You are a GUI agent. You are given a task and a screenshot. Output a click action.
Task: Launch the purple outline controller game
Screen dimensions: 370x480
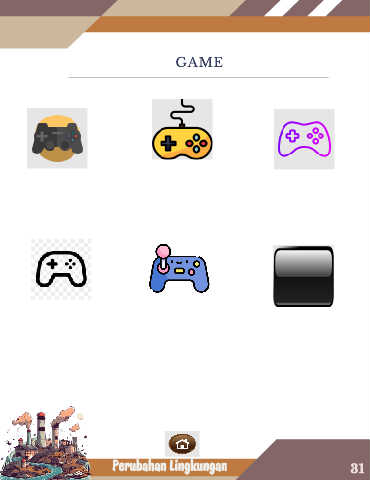coord(304,139)
